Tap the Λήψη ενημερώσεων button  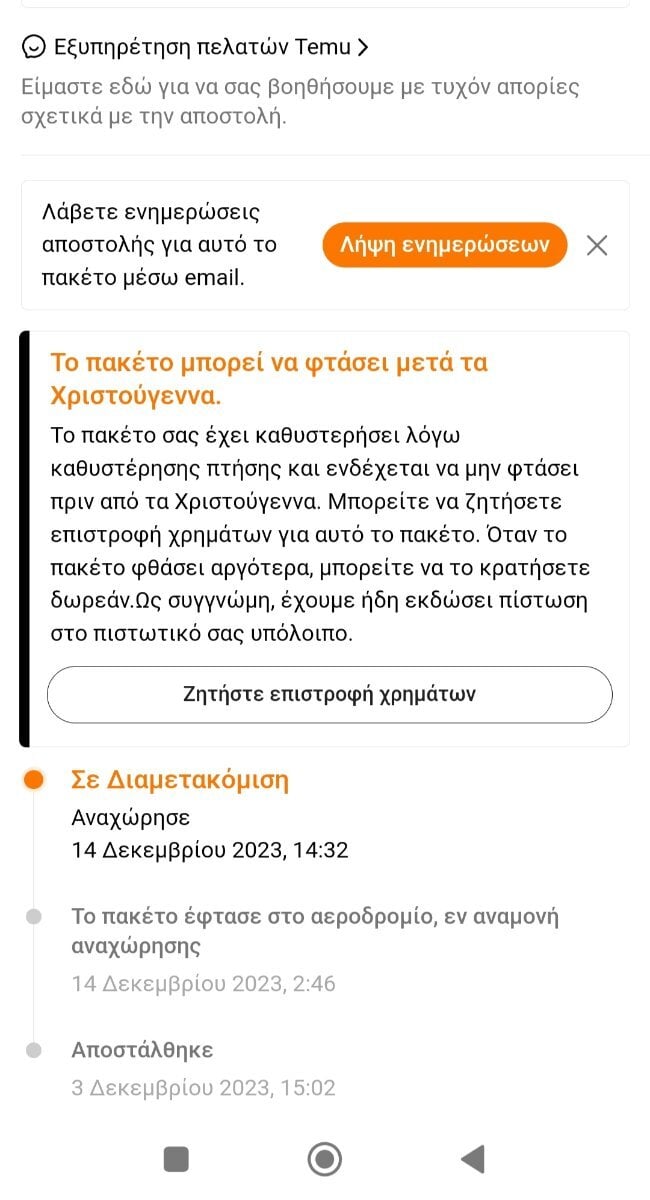(x=444, y=245)
